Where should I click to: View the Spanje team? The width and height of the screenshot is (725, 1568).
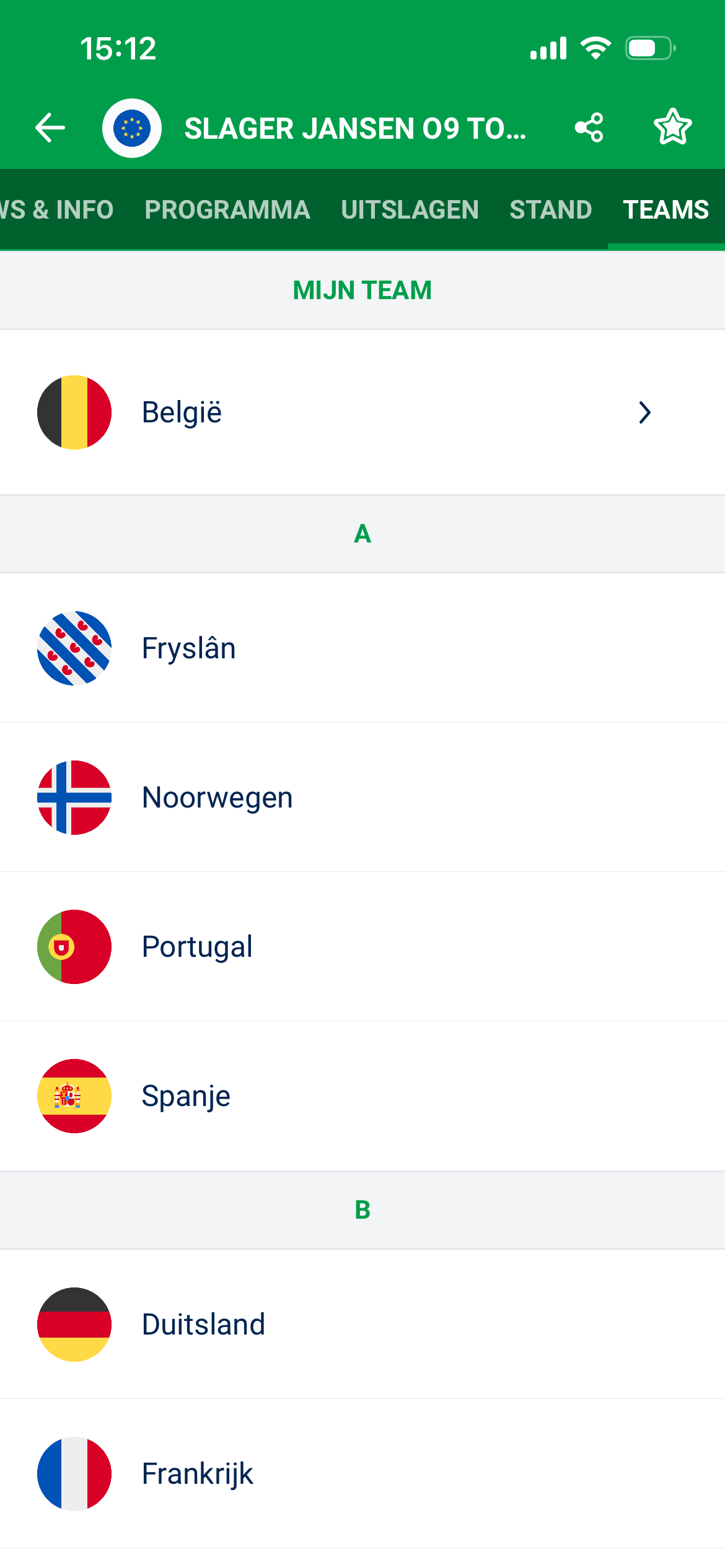click(362, 1096)
